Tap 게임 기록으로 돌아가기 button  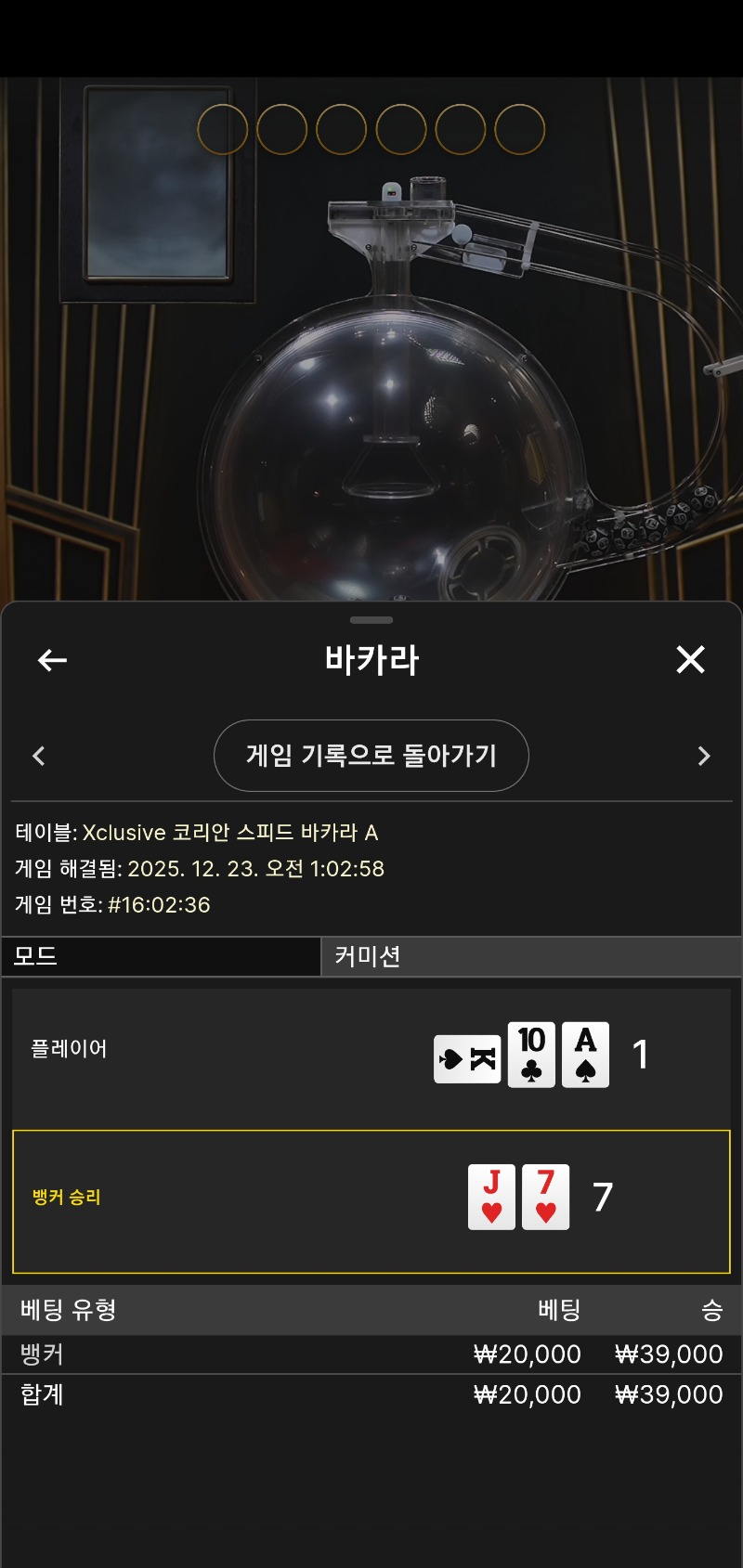coord(371,756)
